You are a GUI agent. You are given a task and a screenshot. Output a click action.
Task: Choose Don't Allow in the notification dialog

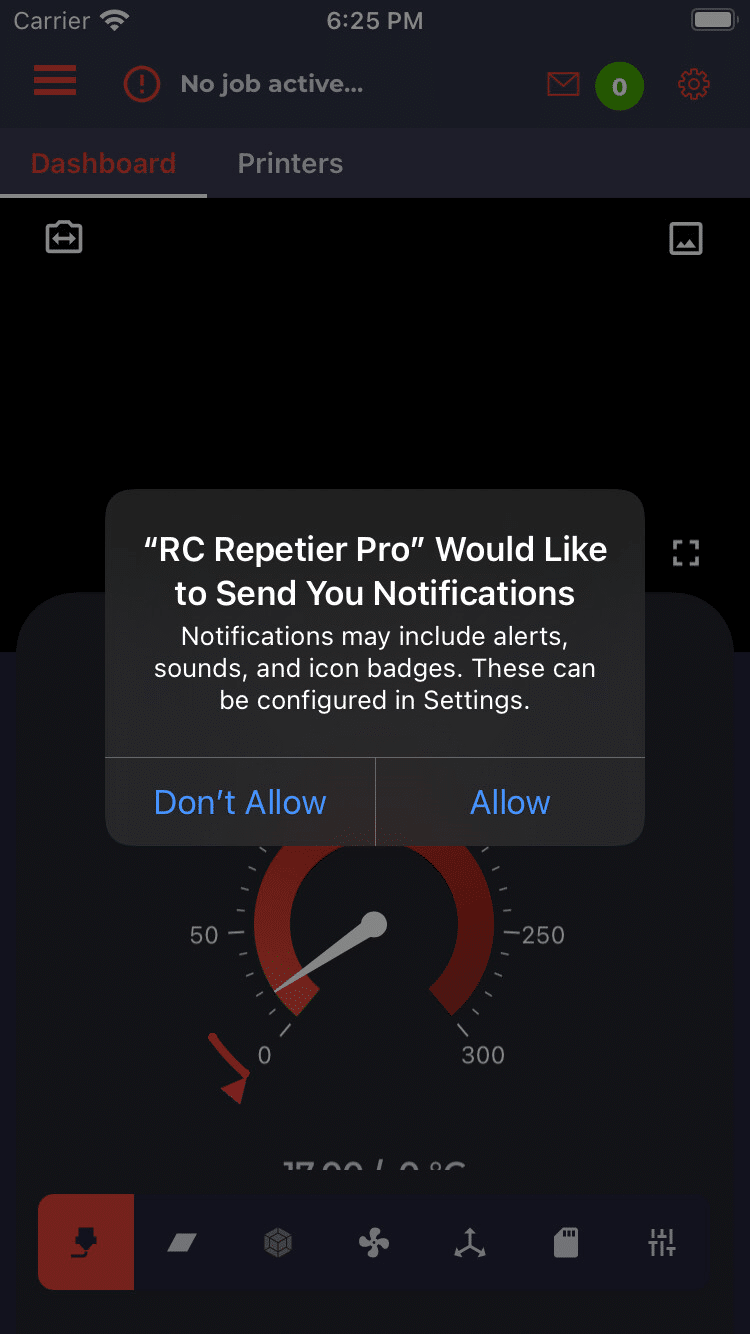[240, 802]
